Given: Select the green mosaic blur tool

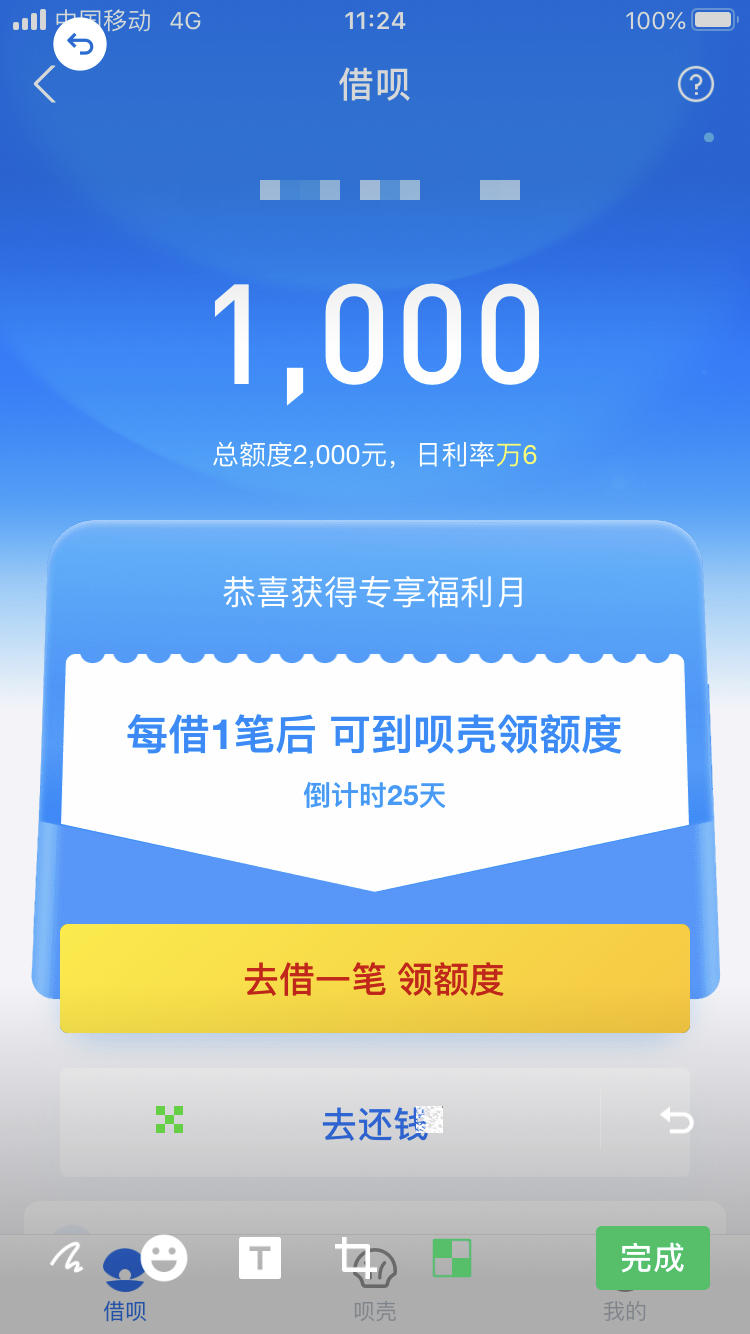Looking at the screenshot, I should click(450, 1258).
